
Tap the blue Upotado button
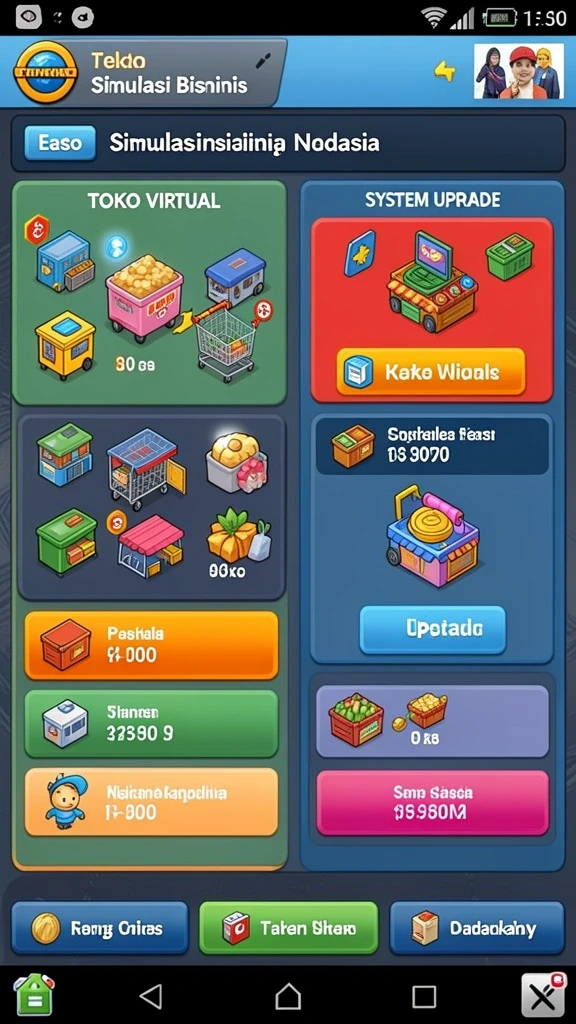pyautogui.click(x=432, y=630)
